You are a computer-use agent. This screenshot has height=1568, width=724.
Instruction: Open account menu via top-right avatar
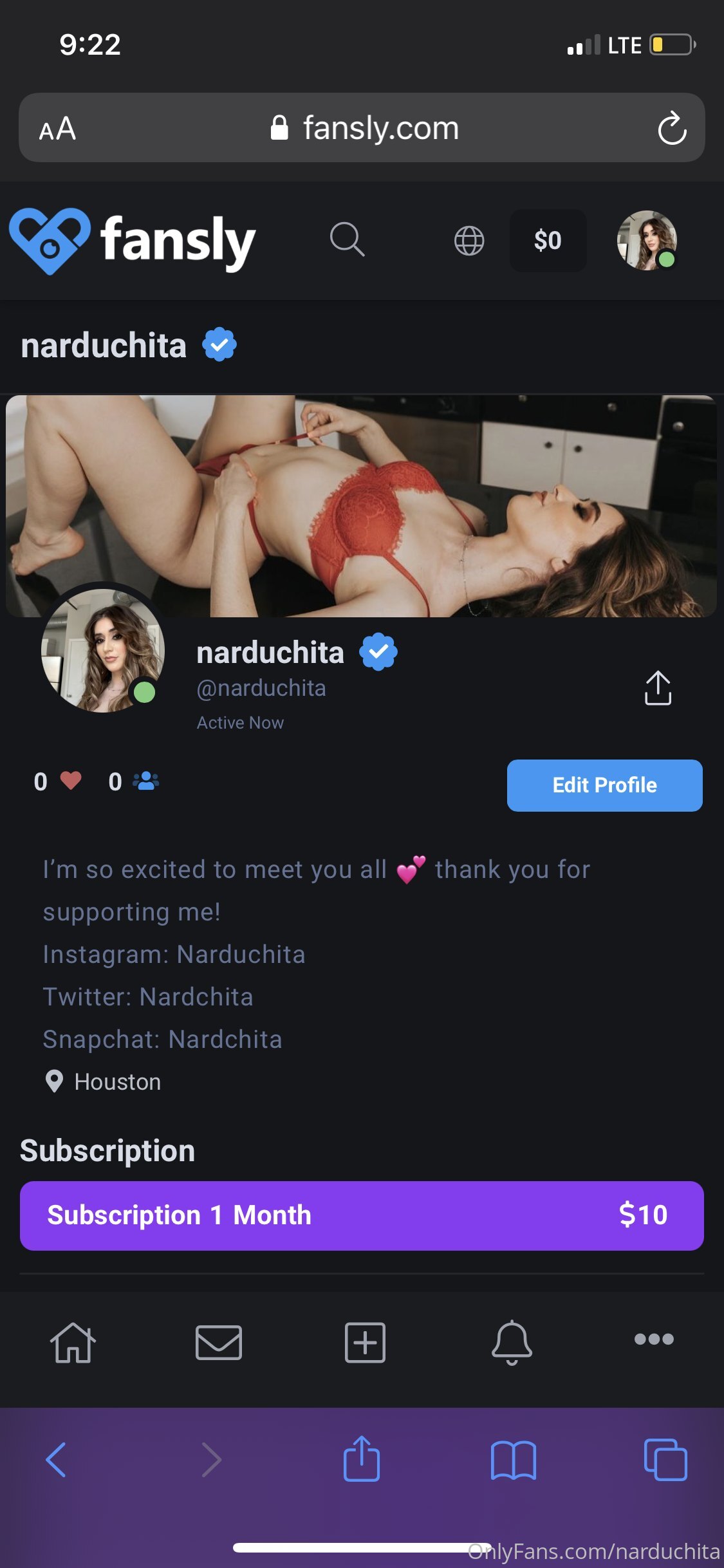coord(647,240)
